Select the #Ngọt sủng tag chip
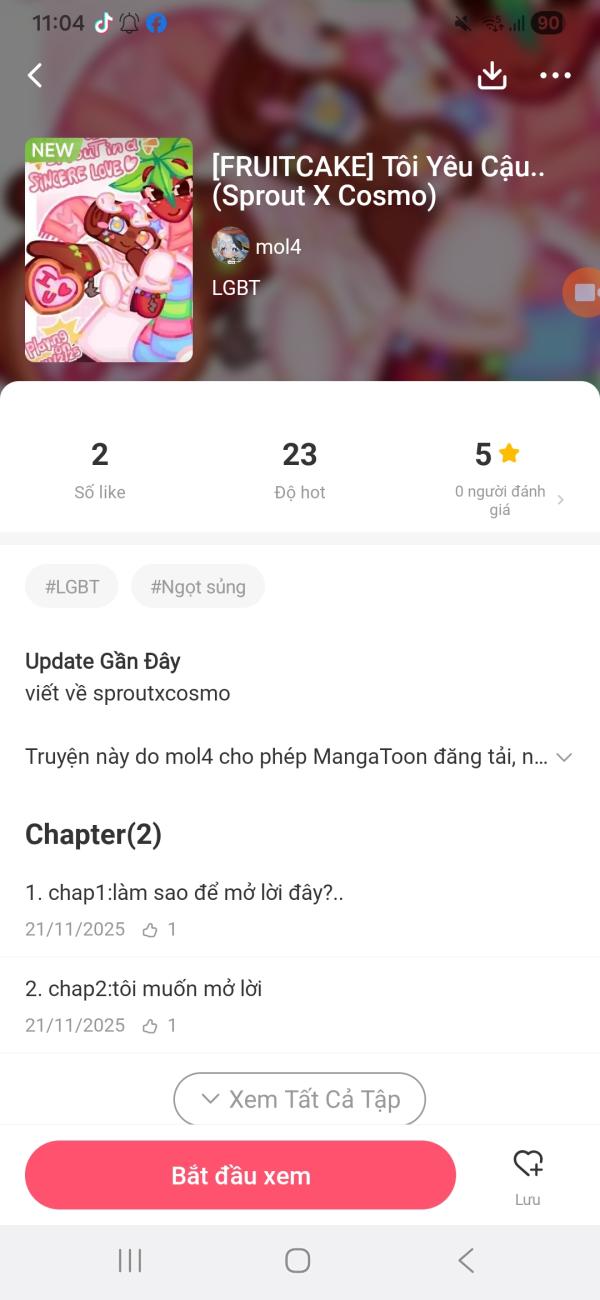Image resolution: width=600 pixels, height=1300 pixels. 198,587
